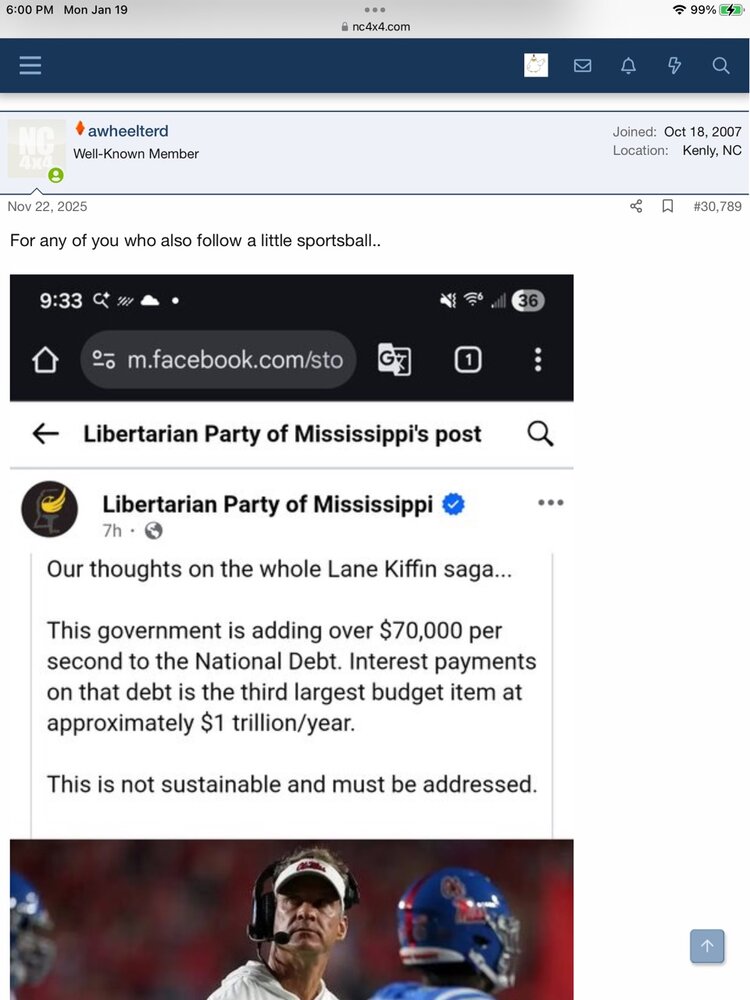Viewport: 750px width, 1000px height.
Task: Open the inbox envelope icon
Action: pyautogui.click(x=582, y=66)
